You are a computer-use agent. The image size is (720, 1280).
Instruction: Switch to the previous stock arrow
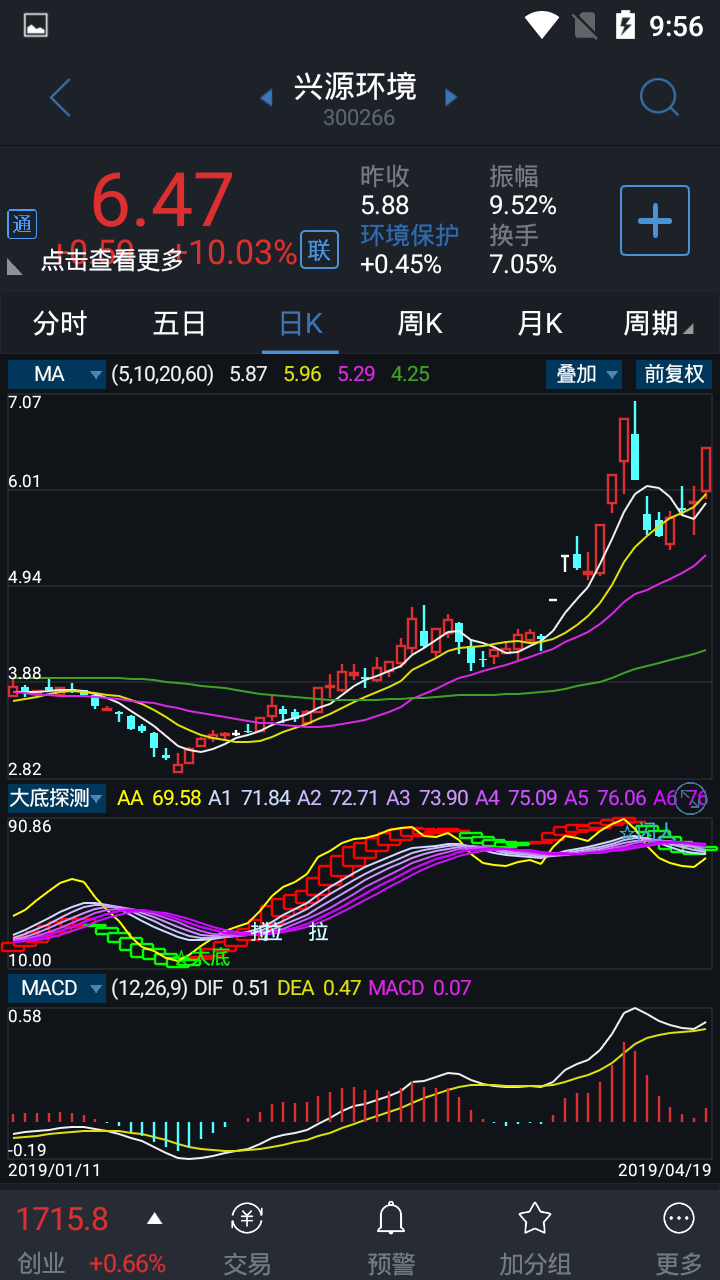pyautogui.click(x=266, y=97)
